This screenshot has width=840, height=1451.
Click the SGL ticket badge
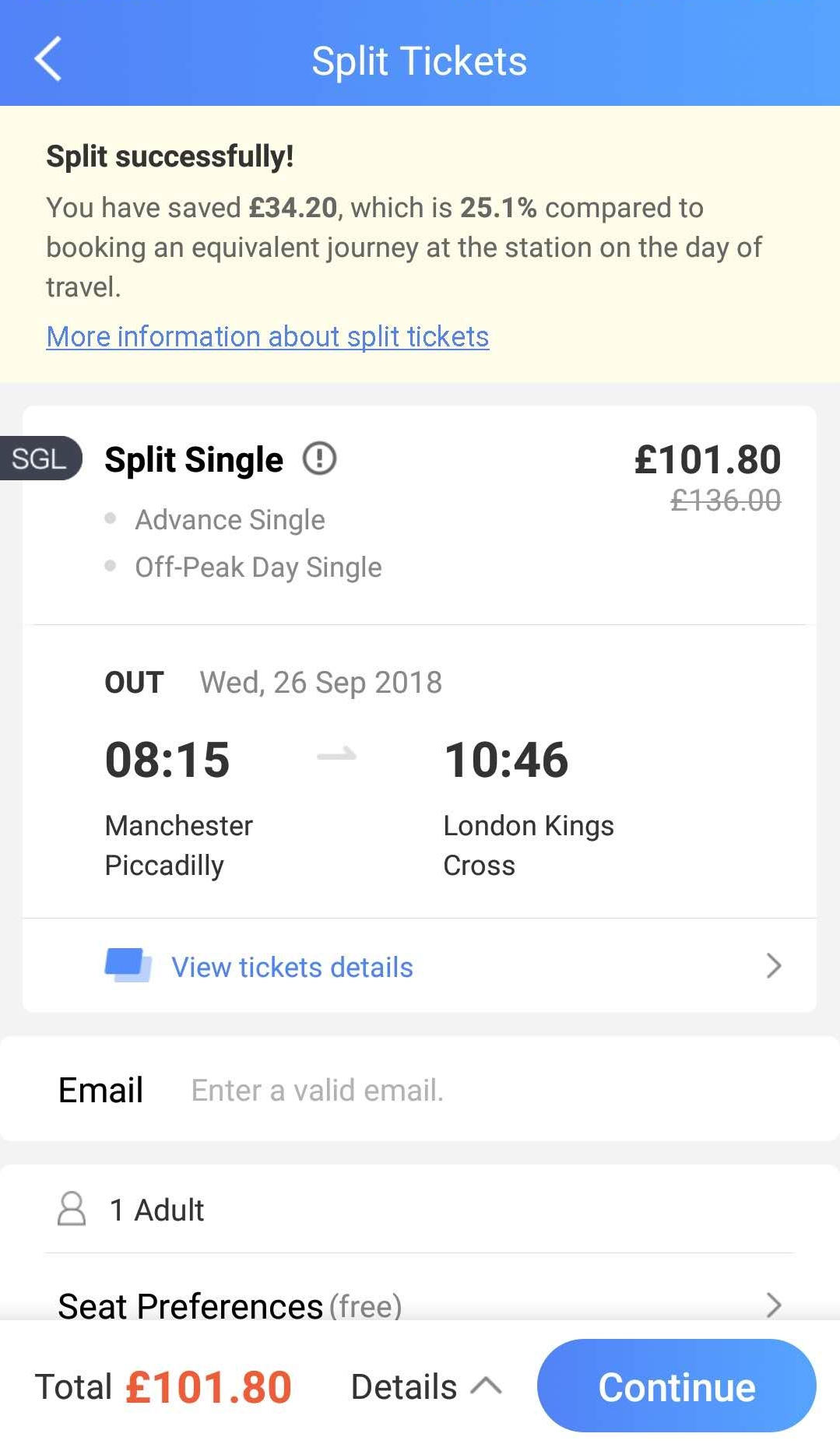37,458
